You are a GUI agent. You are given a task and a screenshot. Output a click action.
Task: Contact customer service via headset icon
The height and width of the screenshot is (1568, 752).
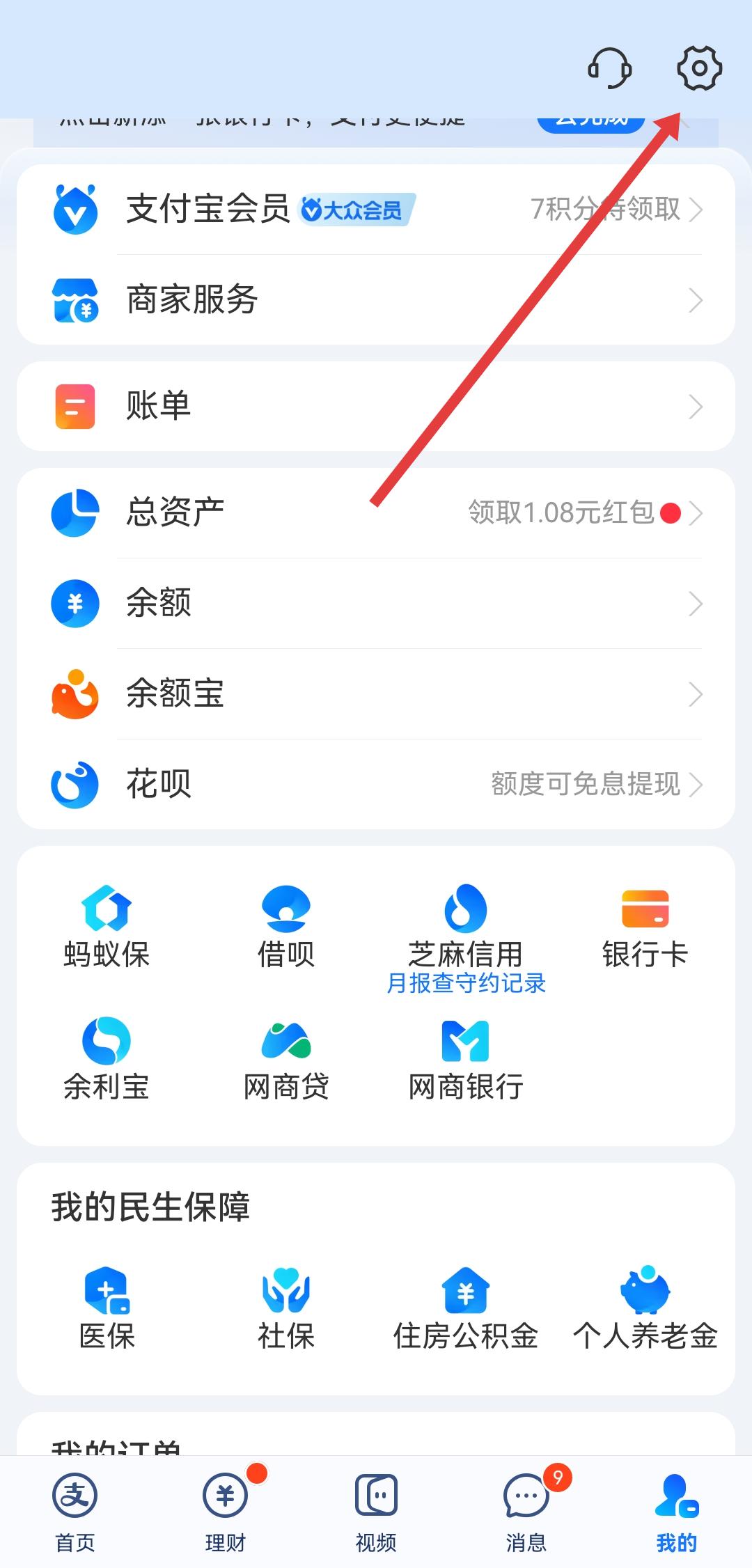tap(610, 68)
